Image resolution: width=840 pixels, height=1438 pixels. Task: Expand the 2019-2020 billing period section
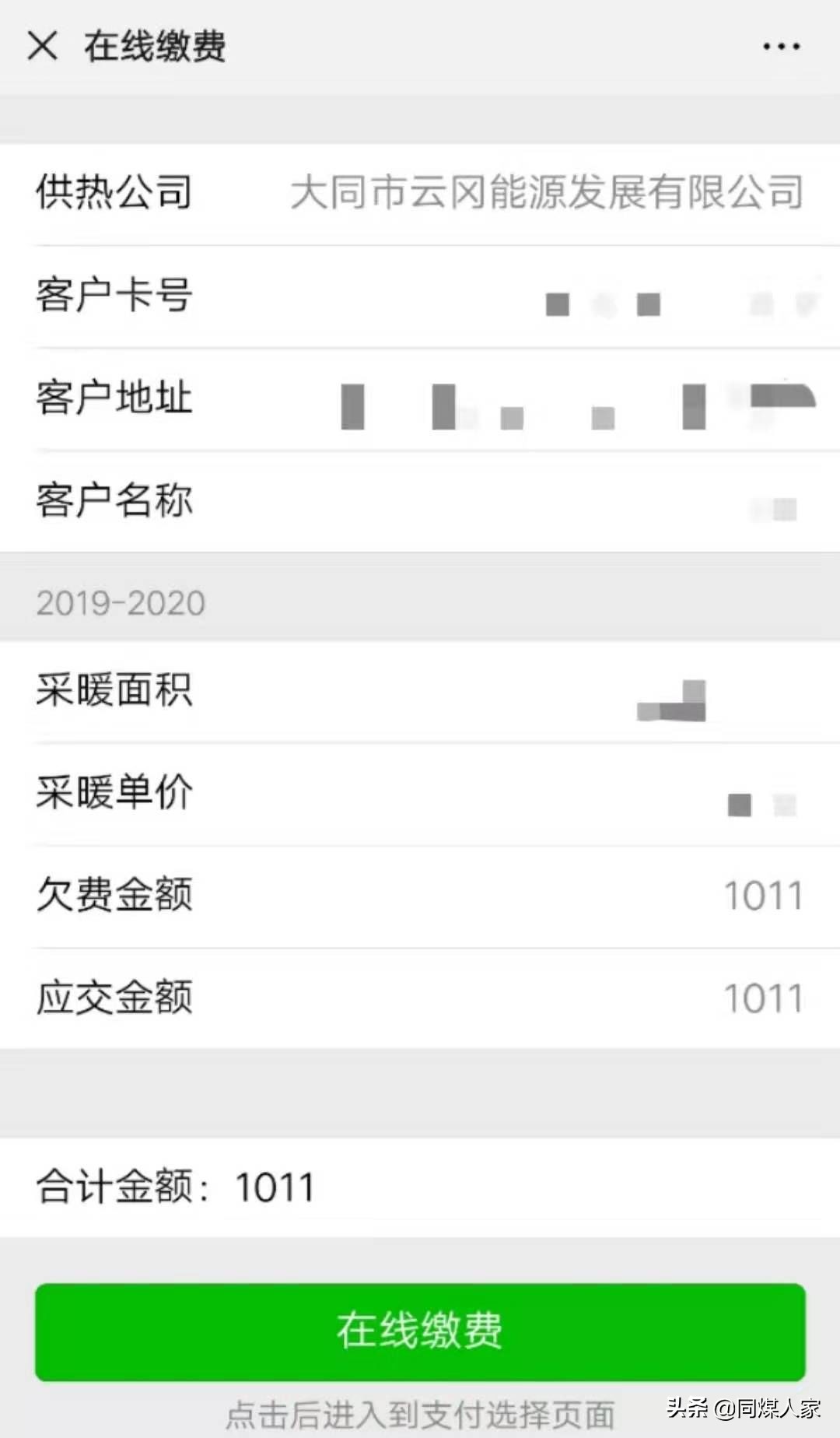(x=121, y=602)
